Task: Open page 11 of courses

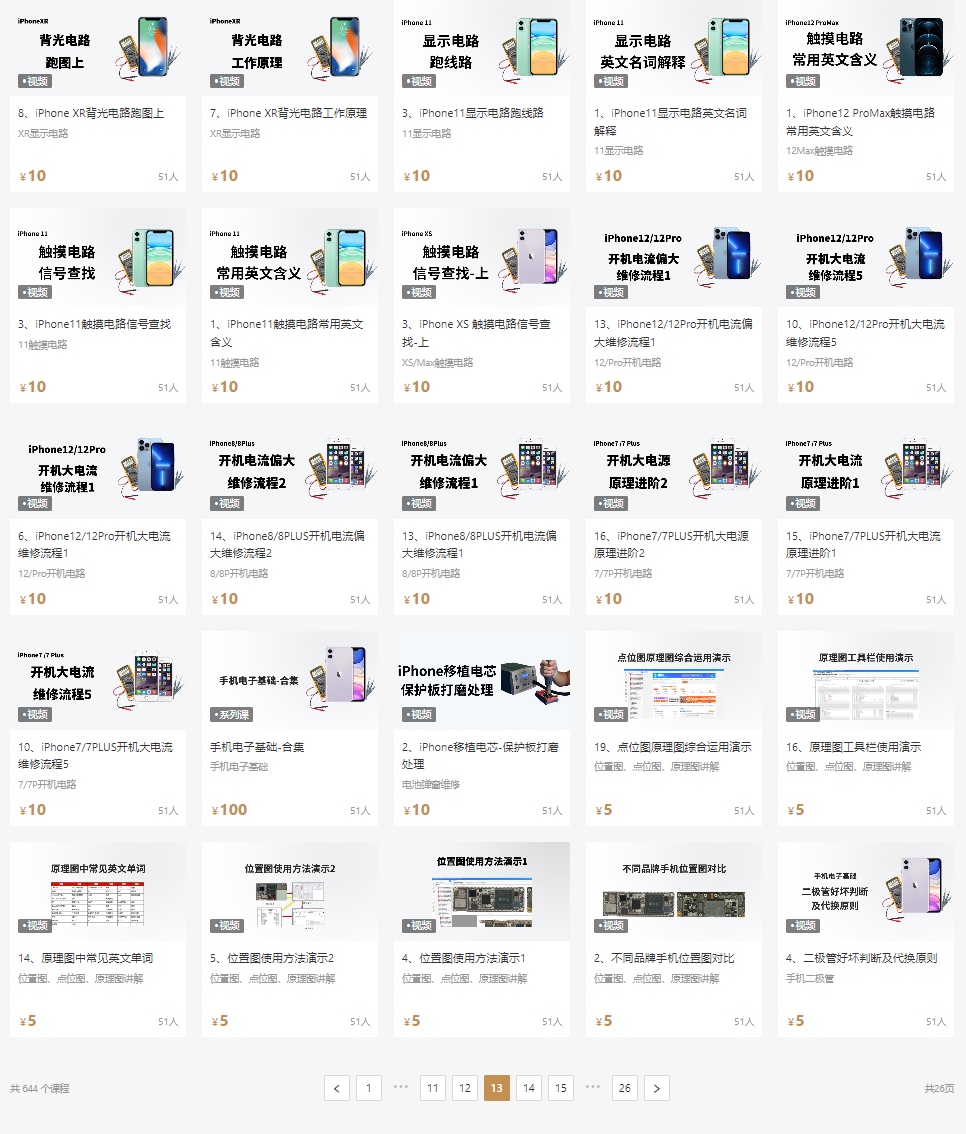Action: [x=433, y=1088]
